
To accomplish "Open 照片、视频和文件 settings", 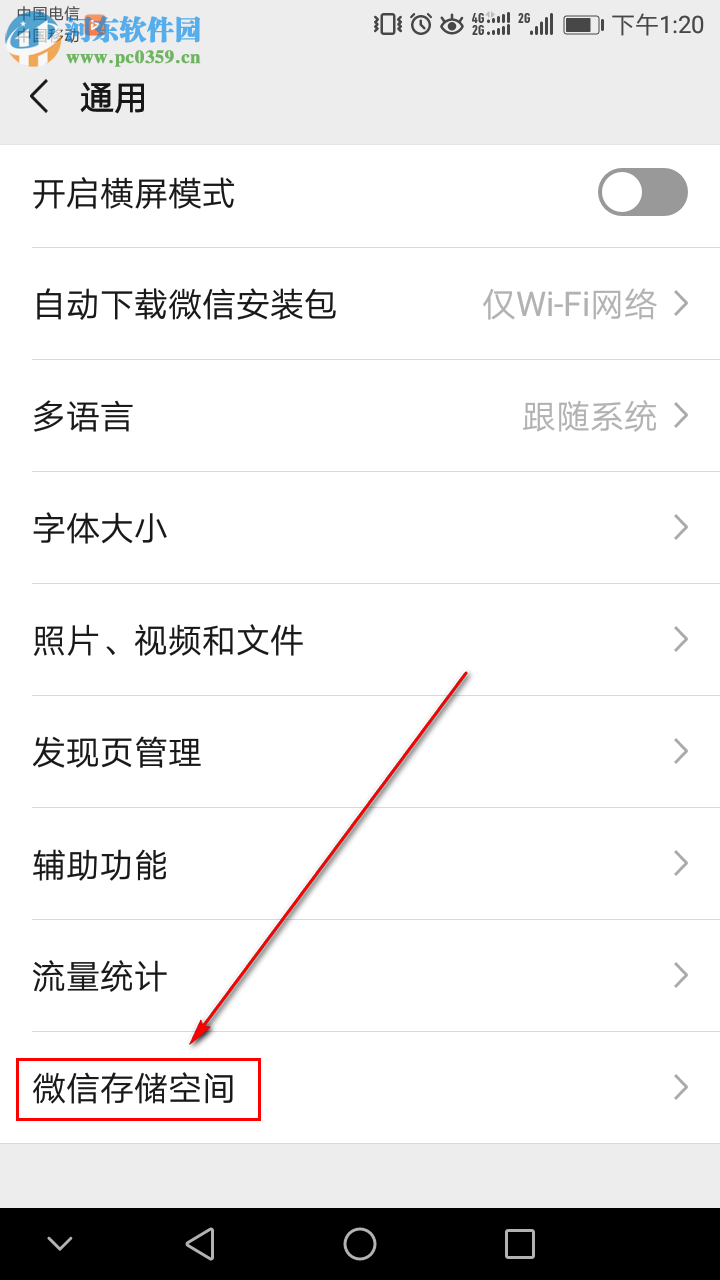I will point(360,640).
